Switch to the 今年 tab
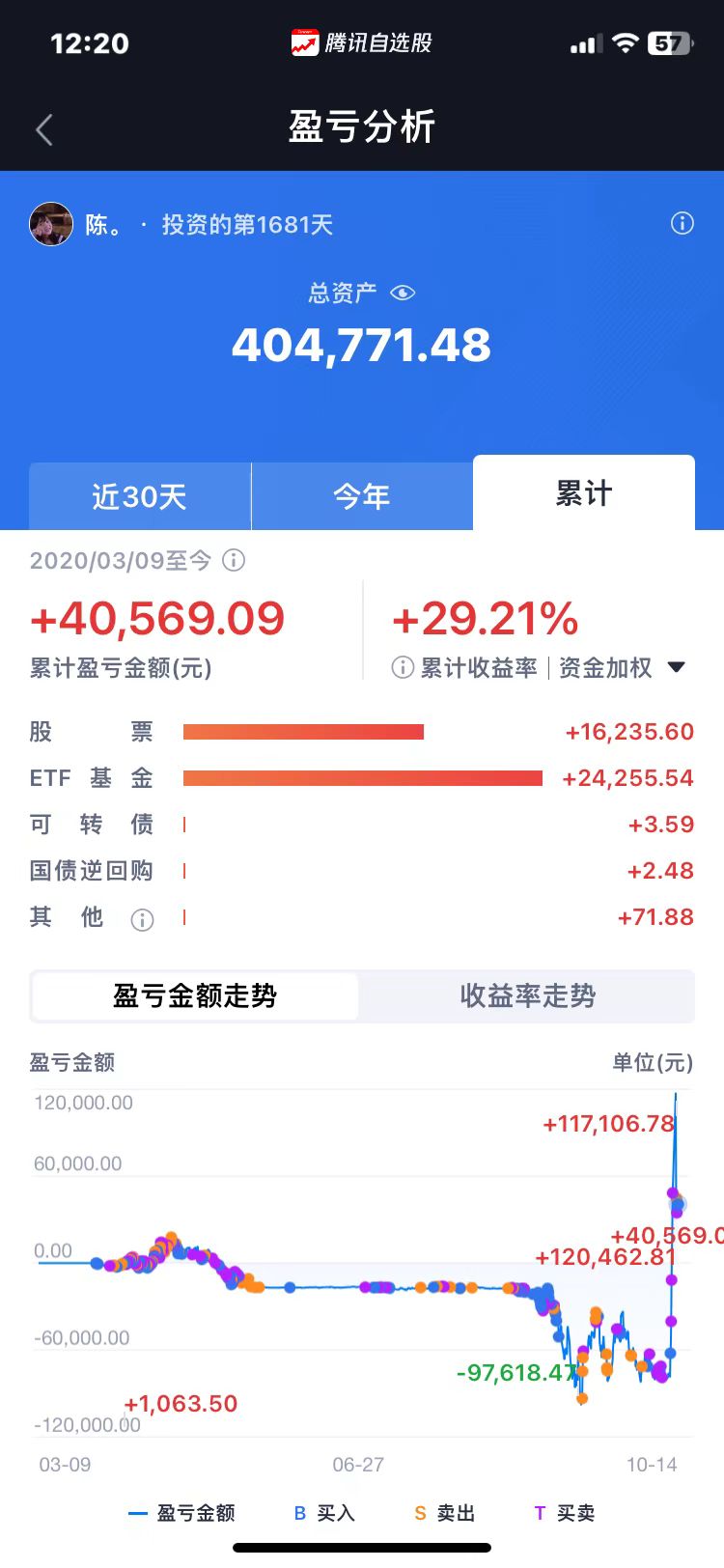 (362, 496)
